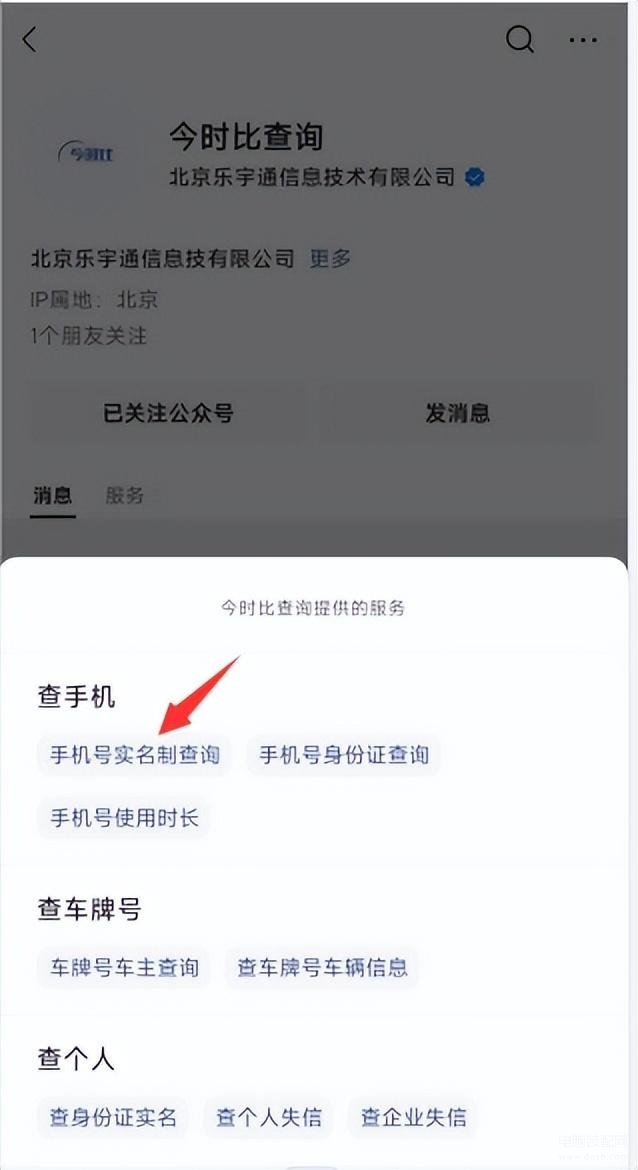Viewport: 638px width, 1170px height.
Task: Open 车牌号车主查询 service
Action: point(125,968)
